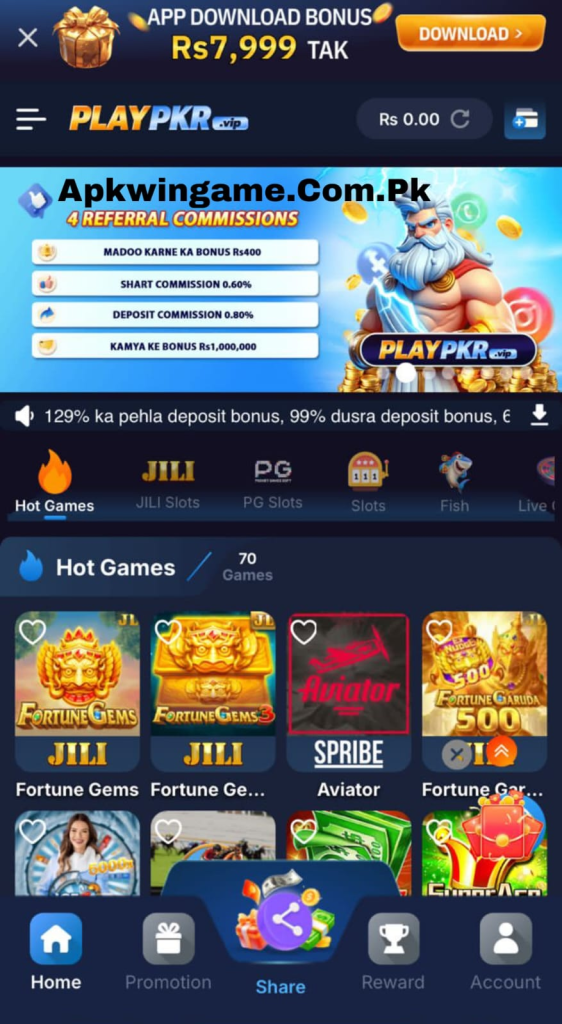Switch to the Slots category
This screenshot has height=1024, width=562.
368,484
